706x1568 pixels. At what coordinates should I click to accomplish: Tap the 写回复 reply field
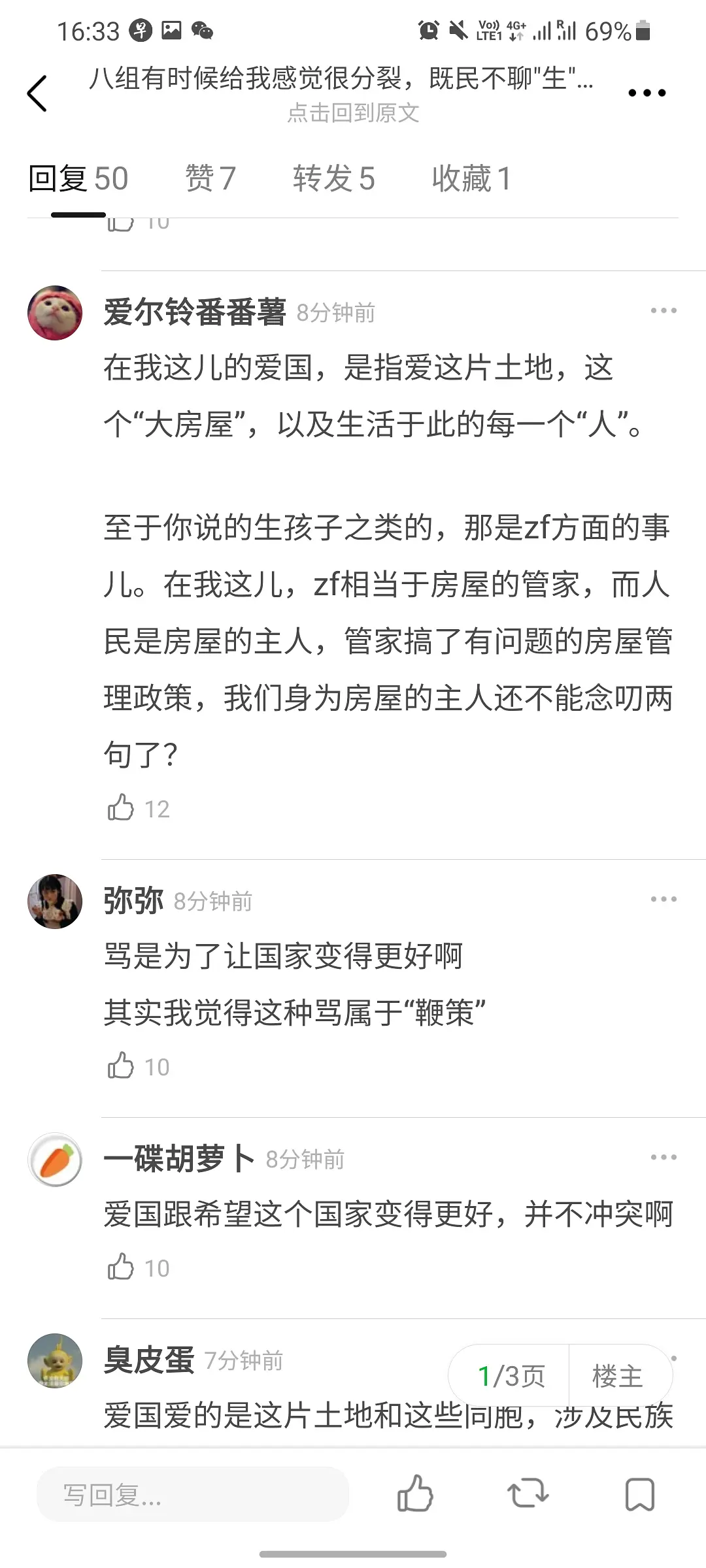(x=193, y=1495)
